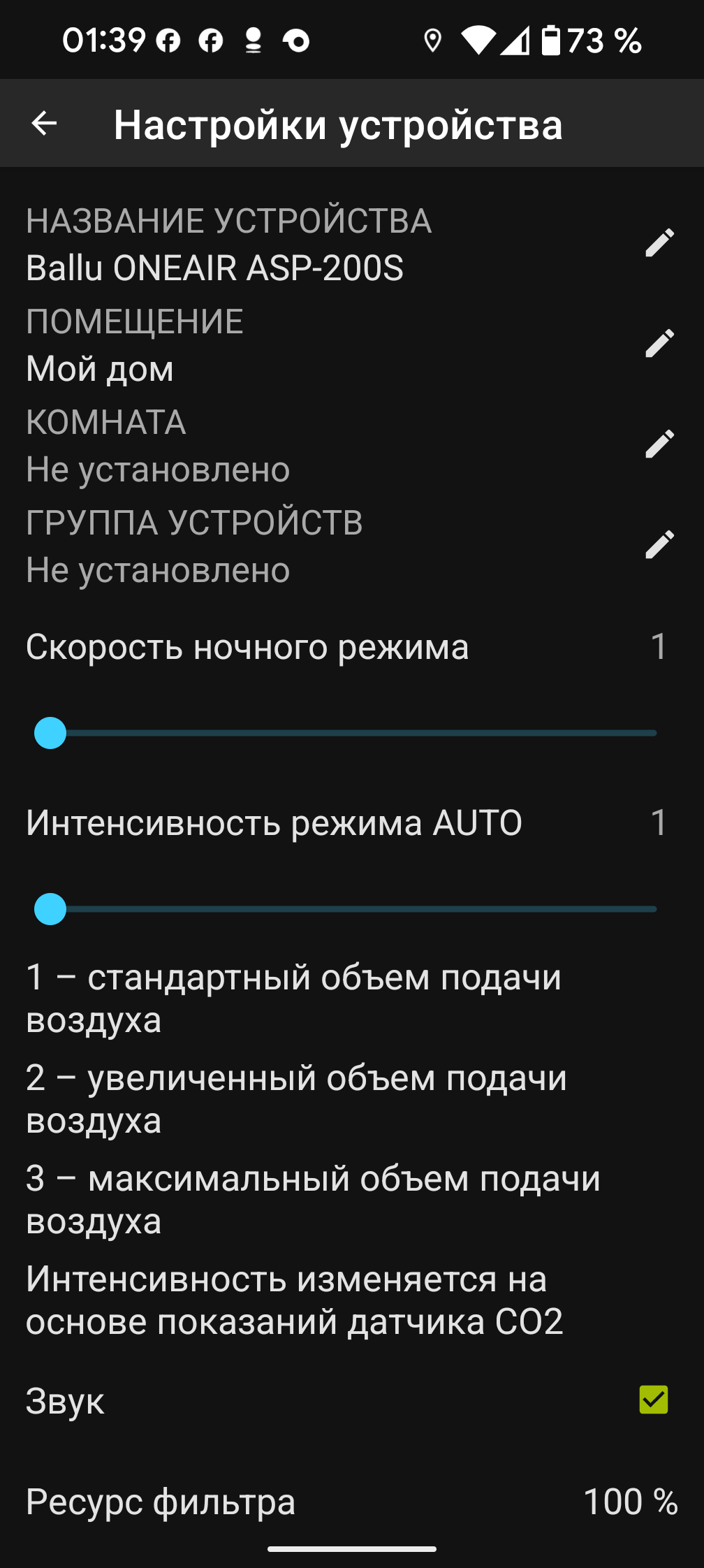Edit the Комната setting
Screen dimensions: 704x1568
click(x=659, y=444)
